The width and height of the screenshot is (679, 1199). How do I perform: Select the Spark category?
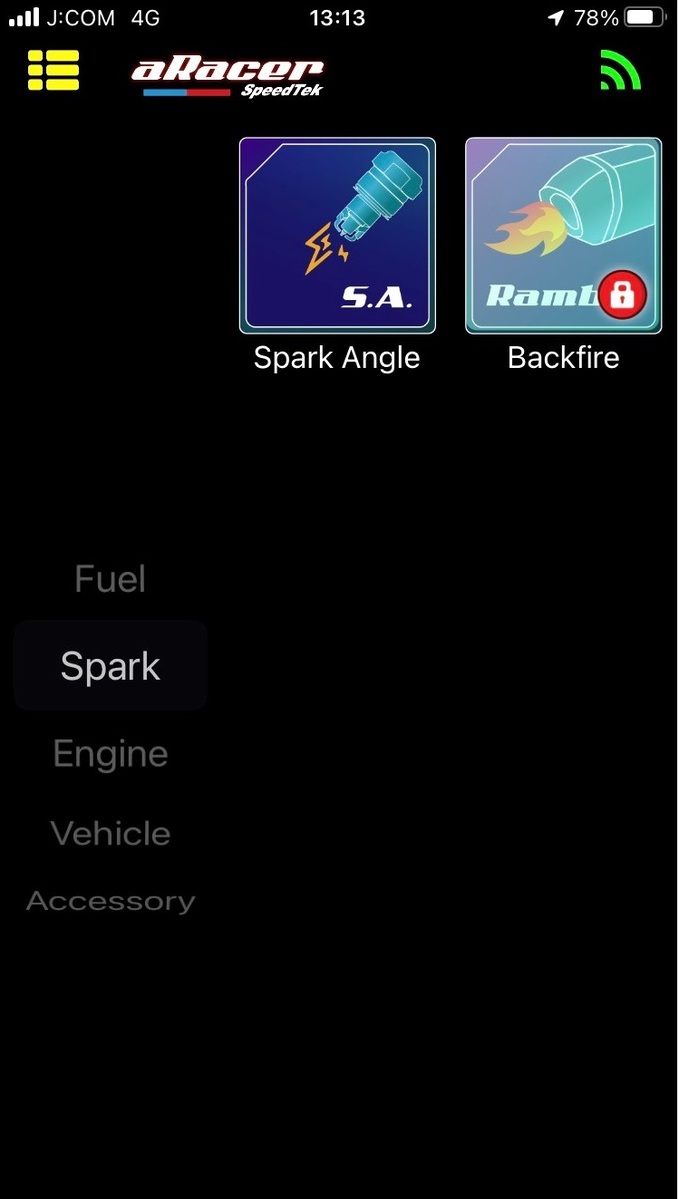click(x=110, y=666)
